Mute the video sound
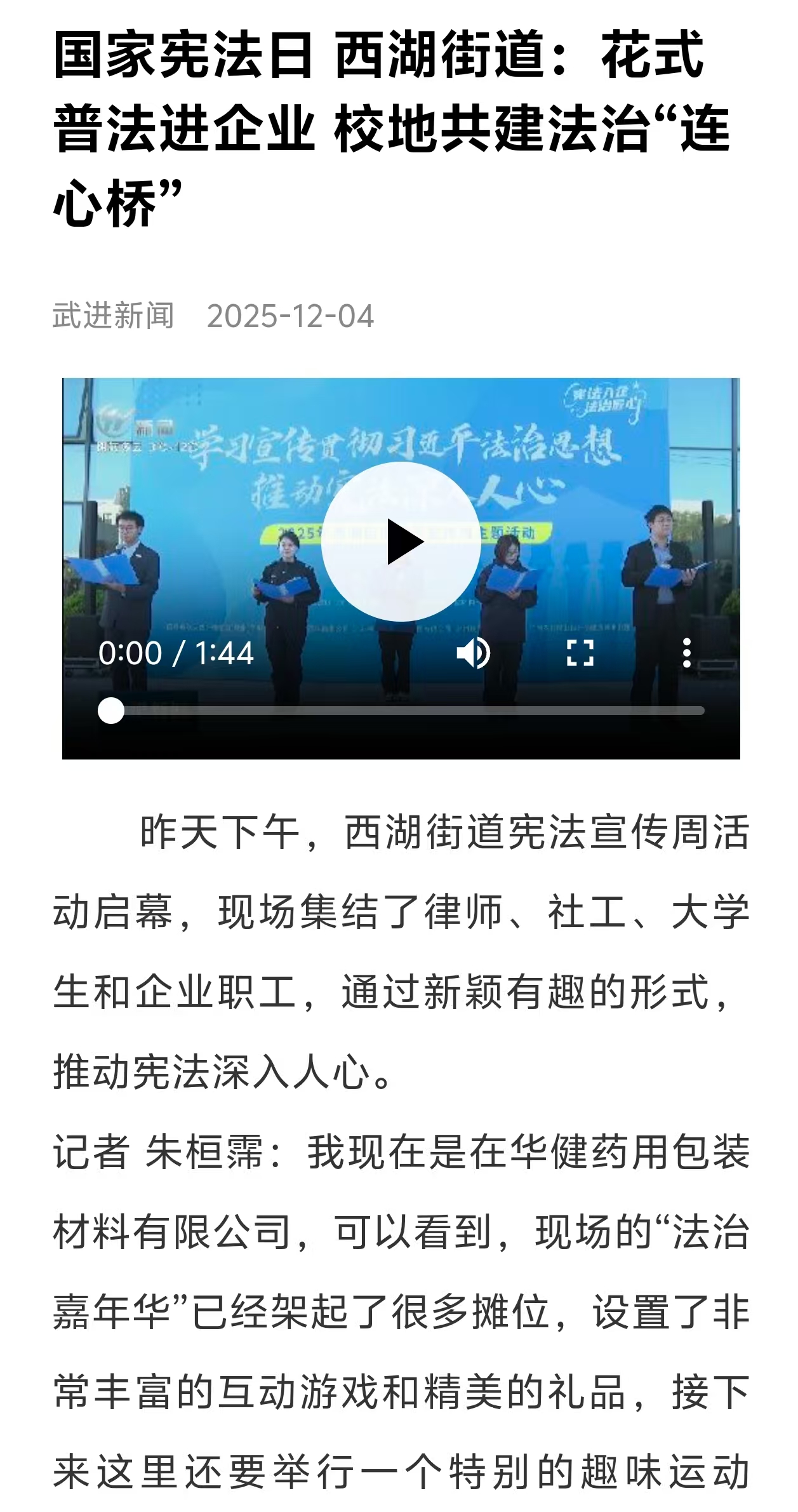Screen dimensions: 798x1512 pos(474,653)
